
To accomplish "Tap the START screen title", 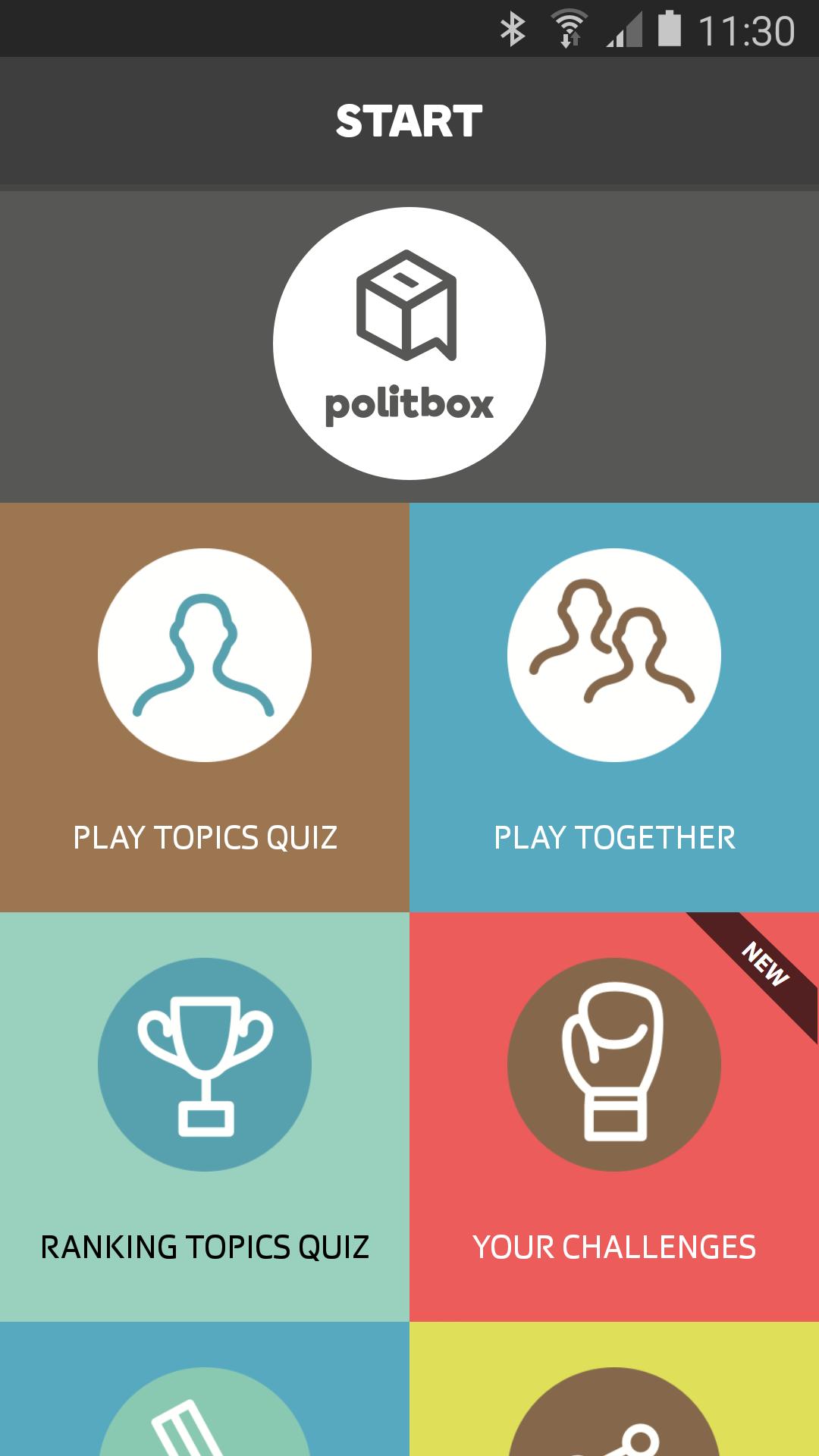I will click(x=409, y=119).
